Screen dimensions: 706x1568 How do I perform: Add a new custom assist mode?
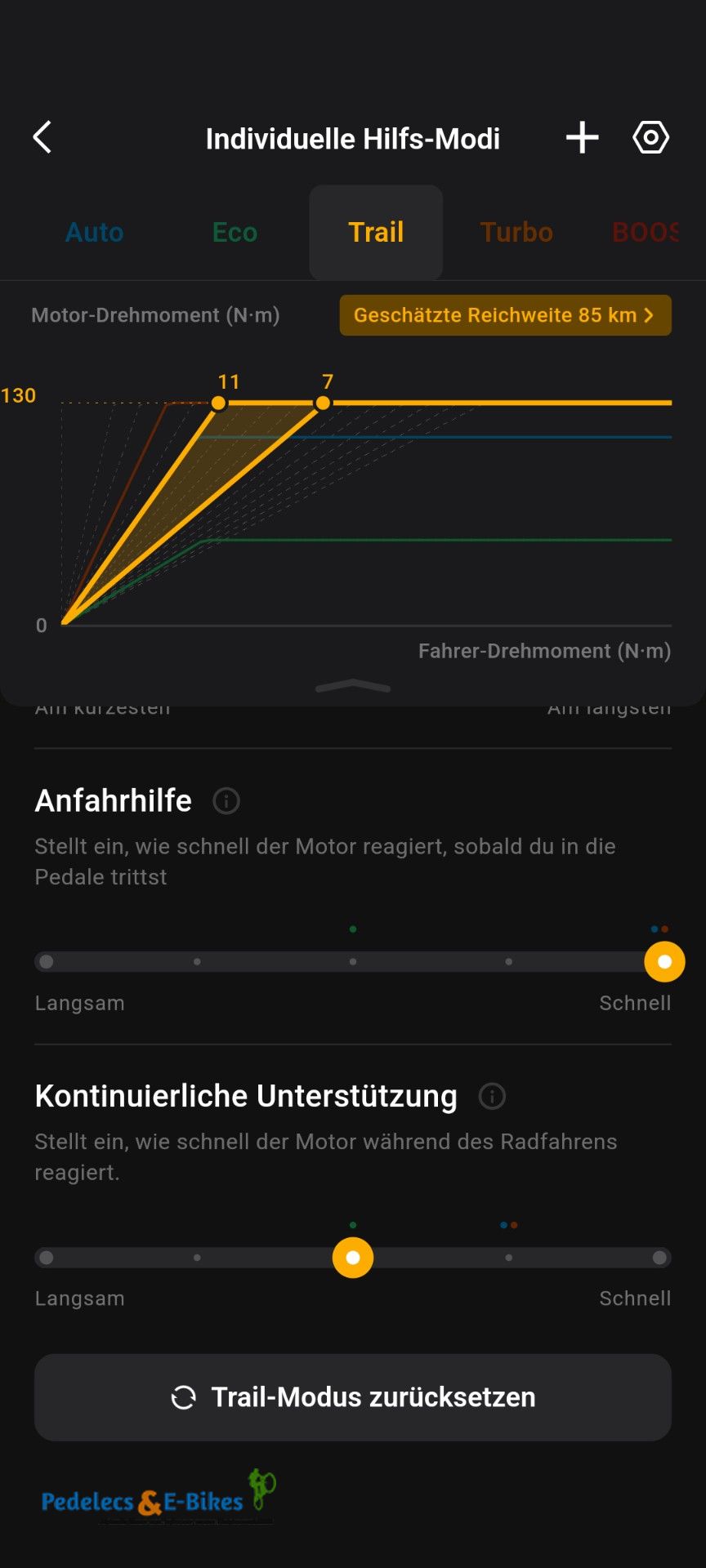coord(583,137)
